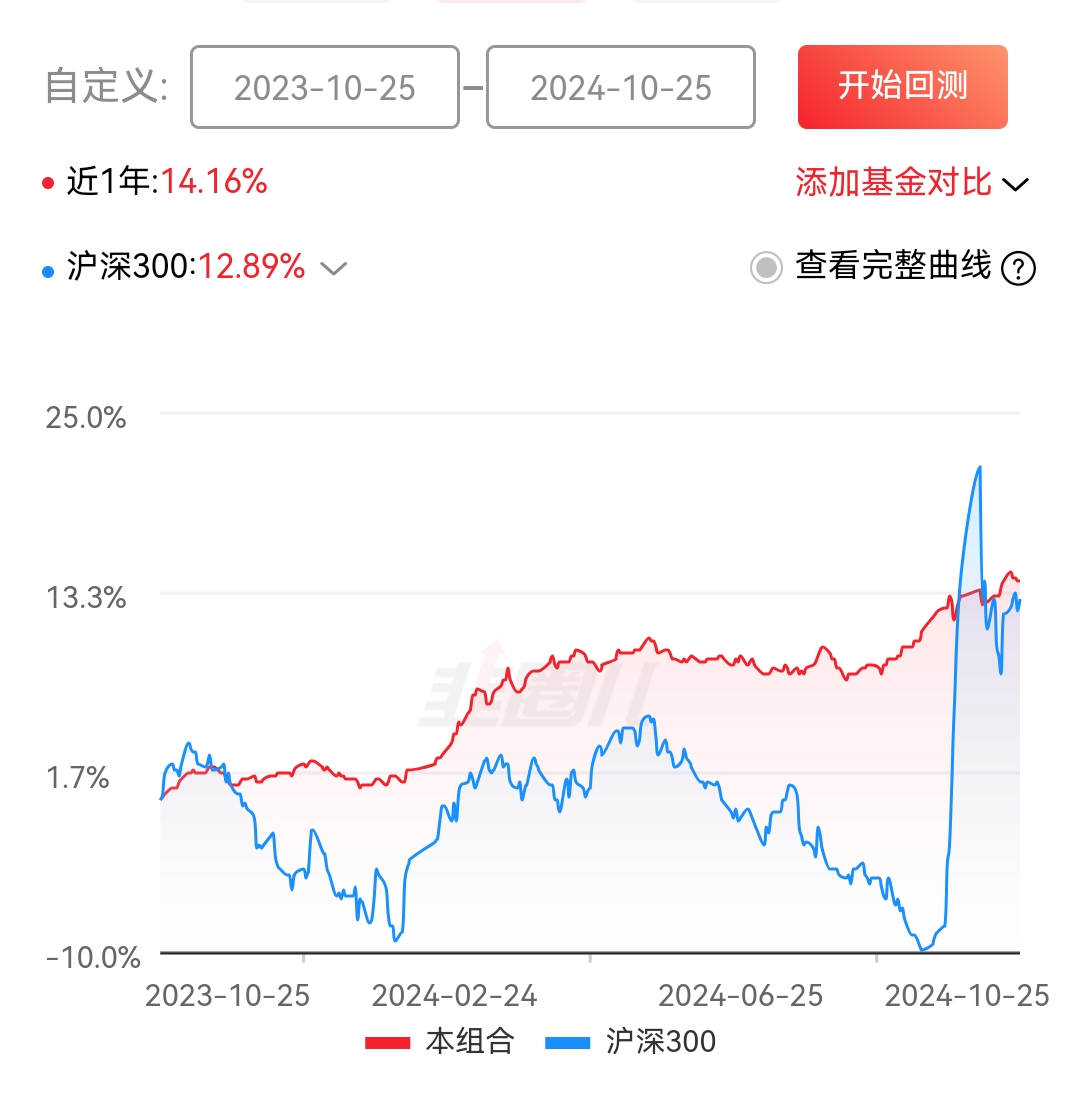Viewport: 1080px width, 1100px height.
Task: Tap the 开始回测 button
Action: [902, 87]
